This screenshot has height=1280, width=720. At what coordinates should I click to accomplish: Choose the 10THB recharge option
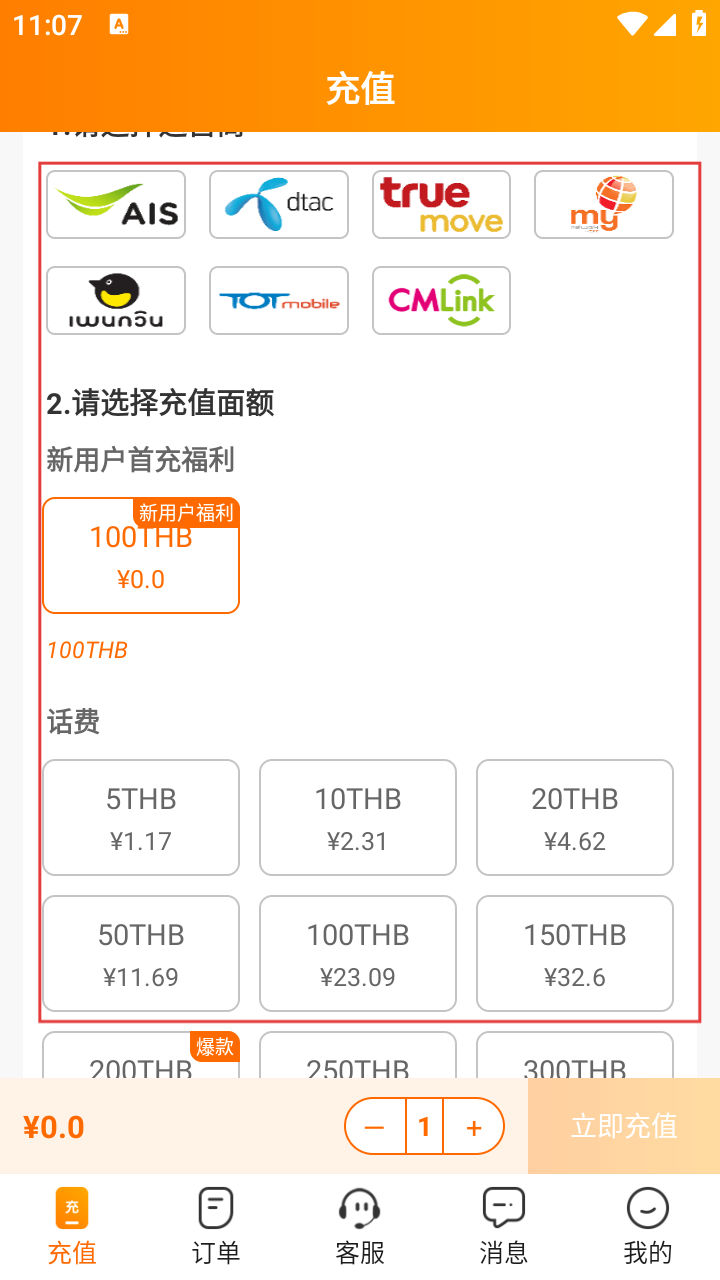pyautogui.click(x=358, y=818)
